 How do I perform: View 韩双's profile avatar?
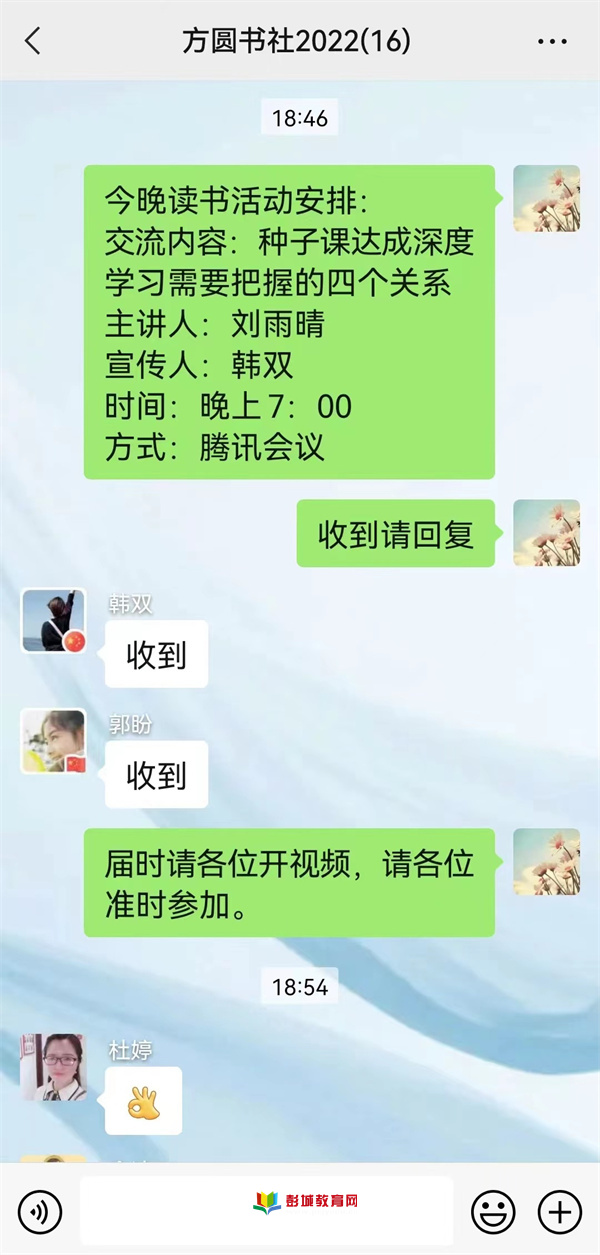point(54,621)
